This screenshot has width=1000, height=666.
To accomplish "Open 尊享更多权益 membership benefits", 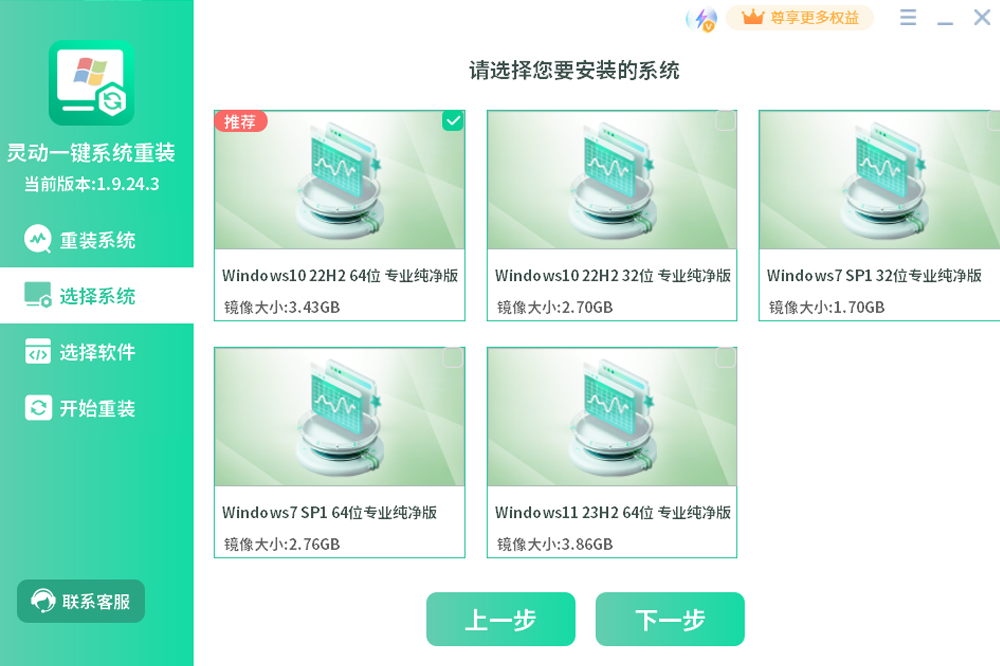I will tap(800, 18).
